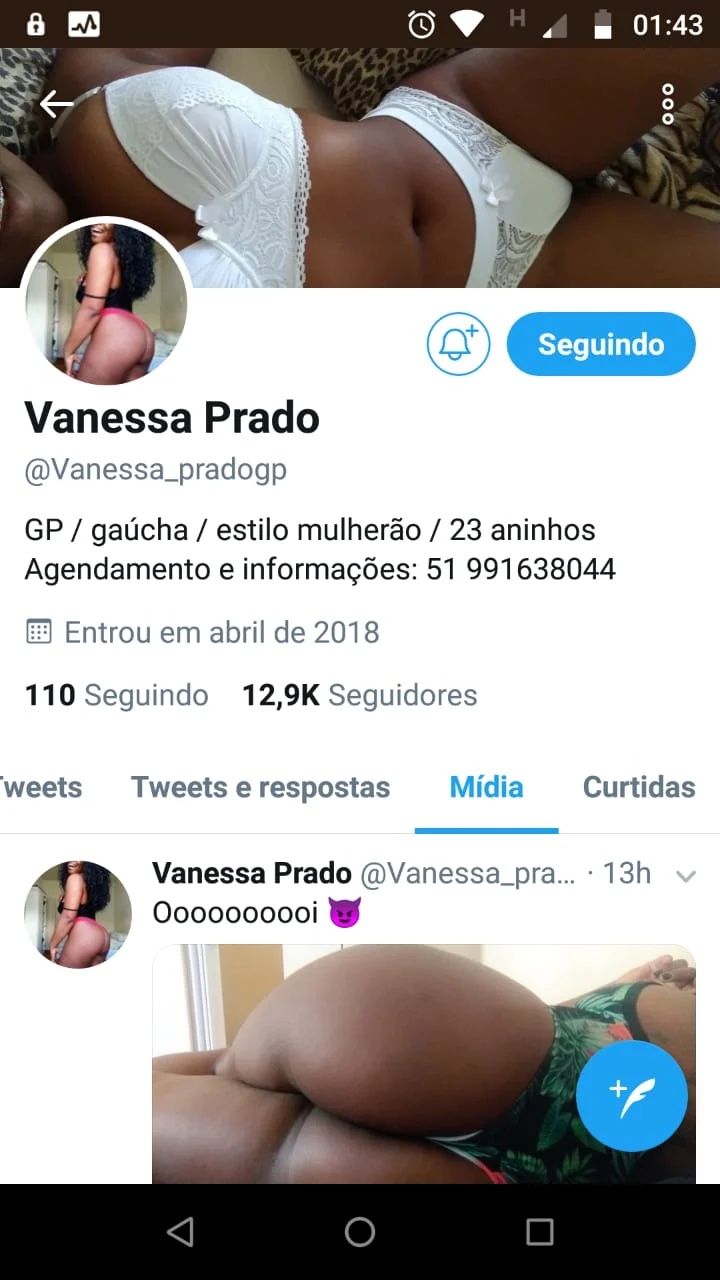Tap the back arrow to exit profile
The height and width of the screenshot is (1280, 720).
click(56, 103)
